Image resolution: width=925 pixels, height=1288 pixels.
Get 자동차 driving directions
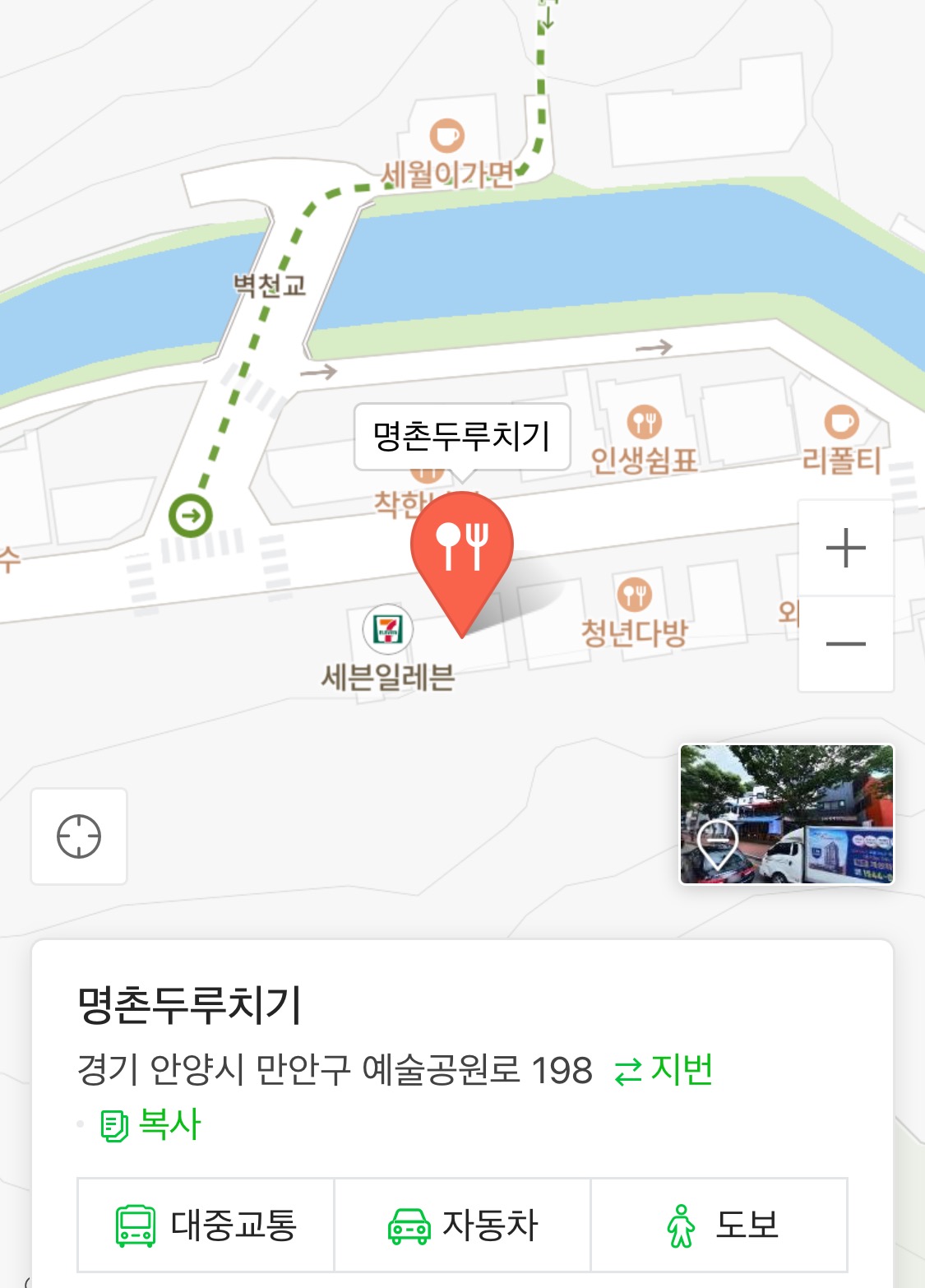pyautogui.click(x=462, y=1225)
